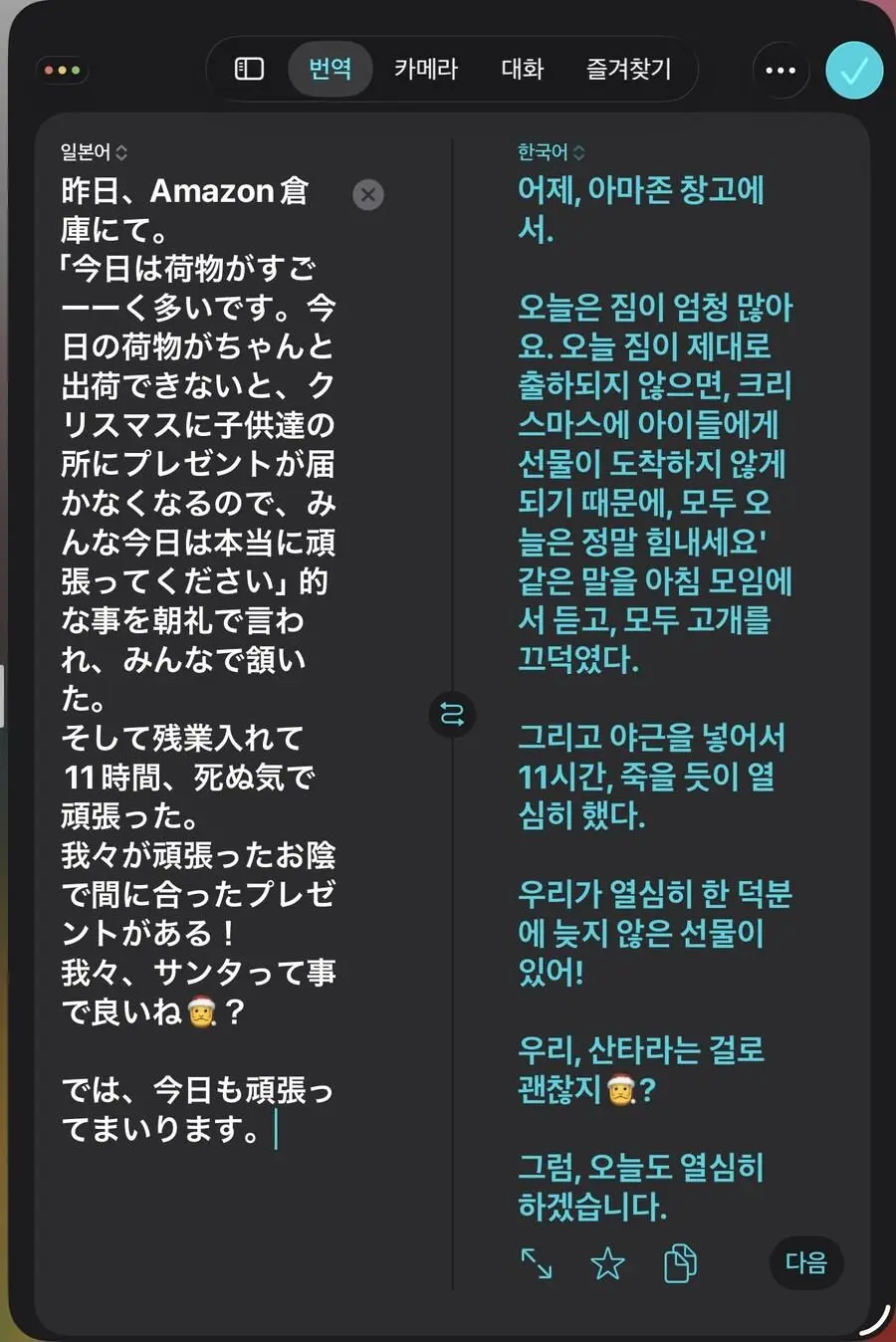Swap the source and target languages
The height and width of the screenshot is (1342, 896).
click(452, 715)
